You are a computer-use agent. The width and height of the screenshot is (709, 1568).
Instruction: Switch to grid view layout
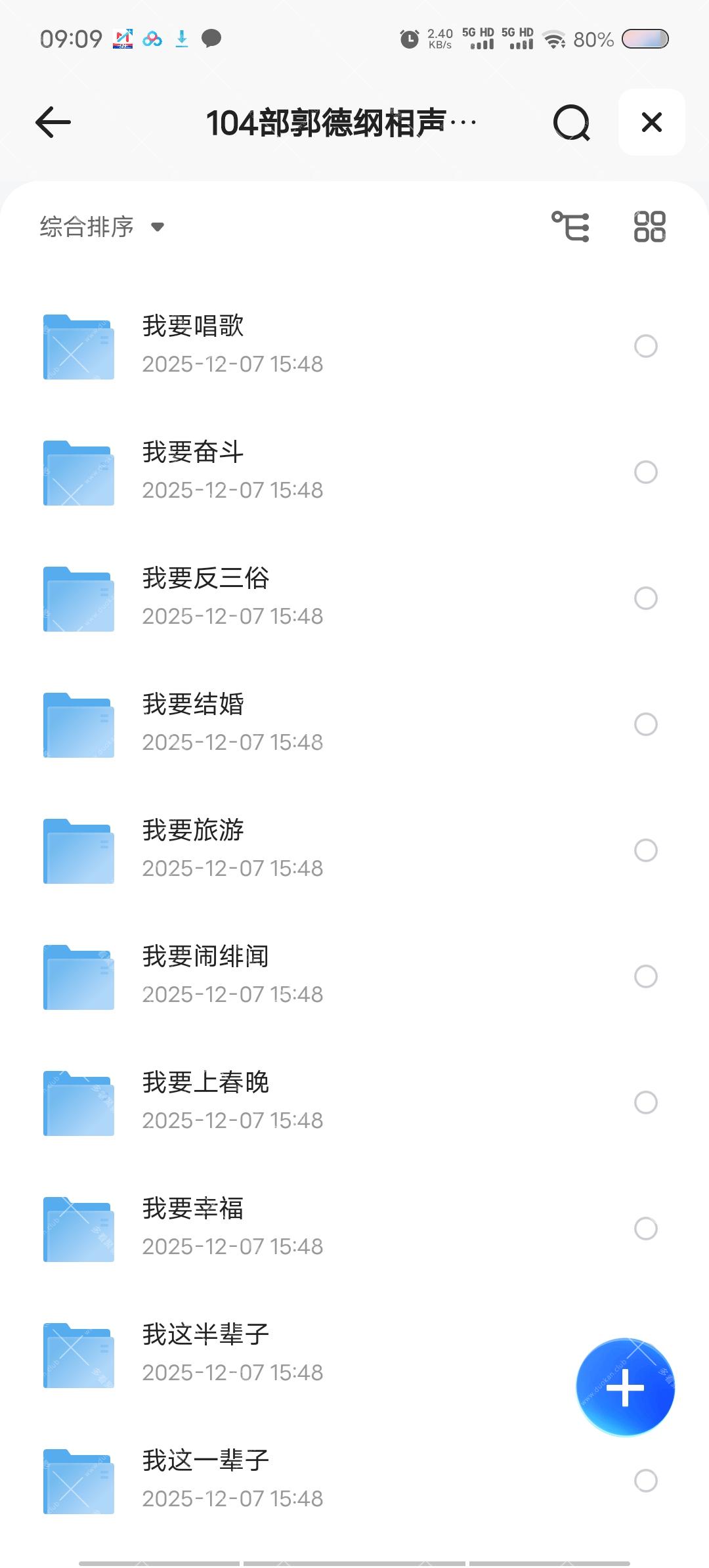pyautogui.click(x=649, y=226)
